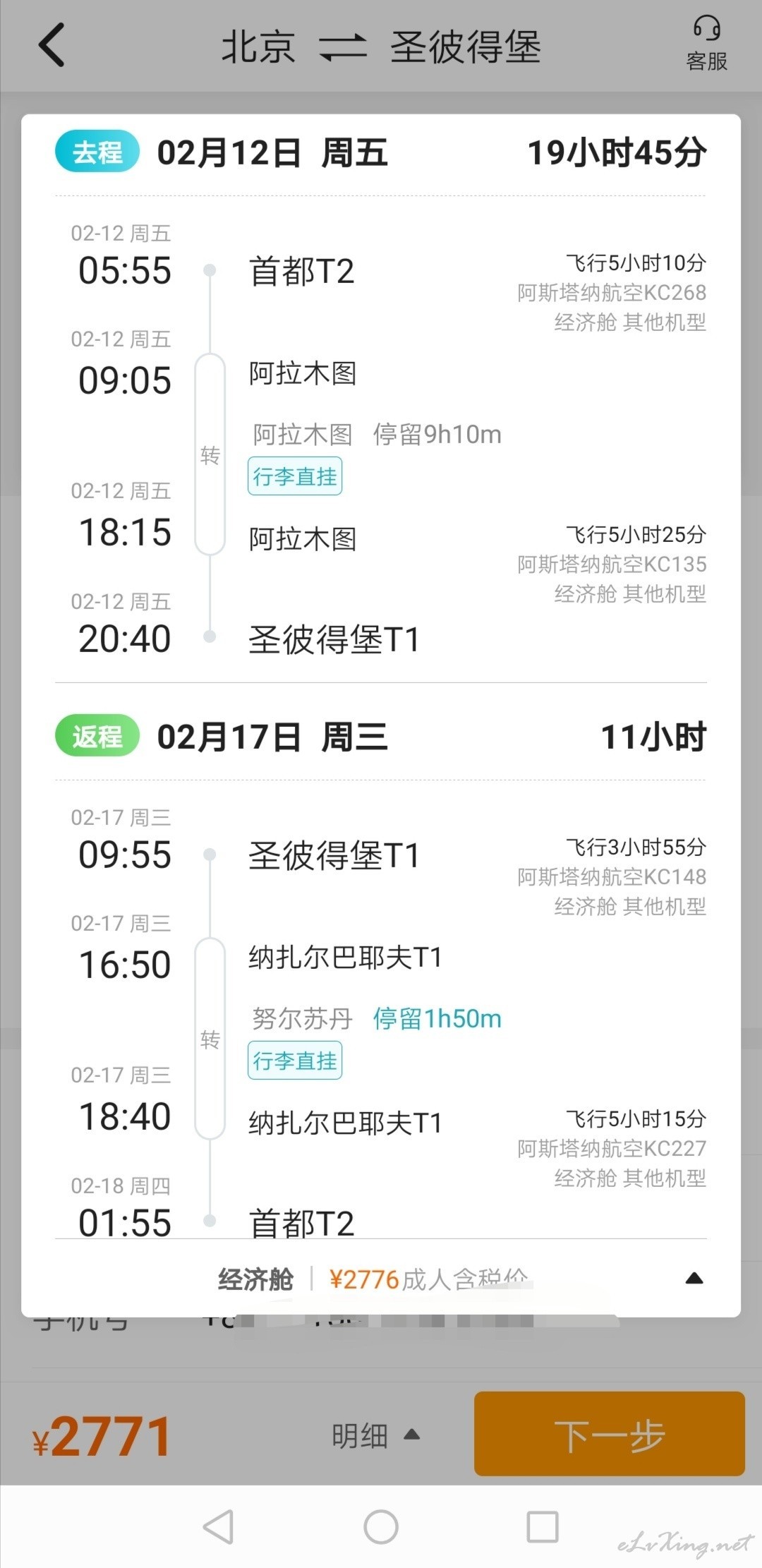Tap the system back button
Image resolution: width=762 pixels, height=1568 pixels.
pos(218,1527)
